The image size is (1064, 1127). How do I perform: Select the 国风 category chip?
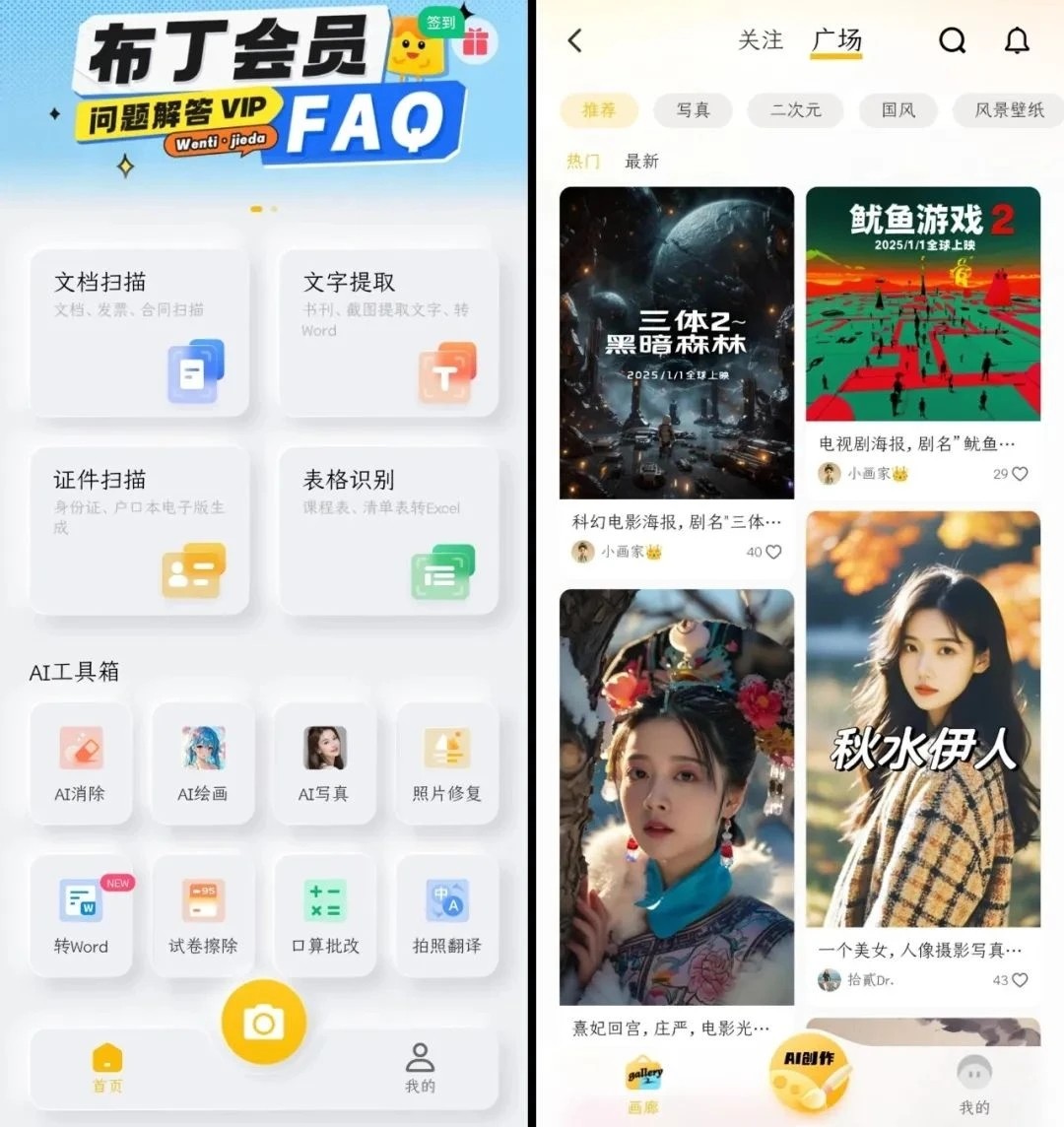(x=898, y=110)
